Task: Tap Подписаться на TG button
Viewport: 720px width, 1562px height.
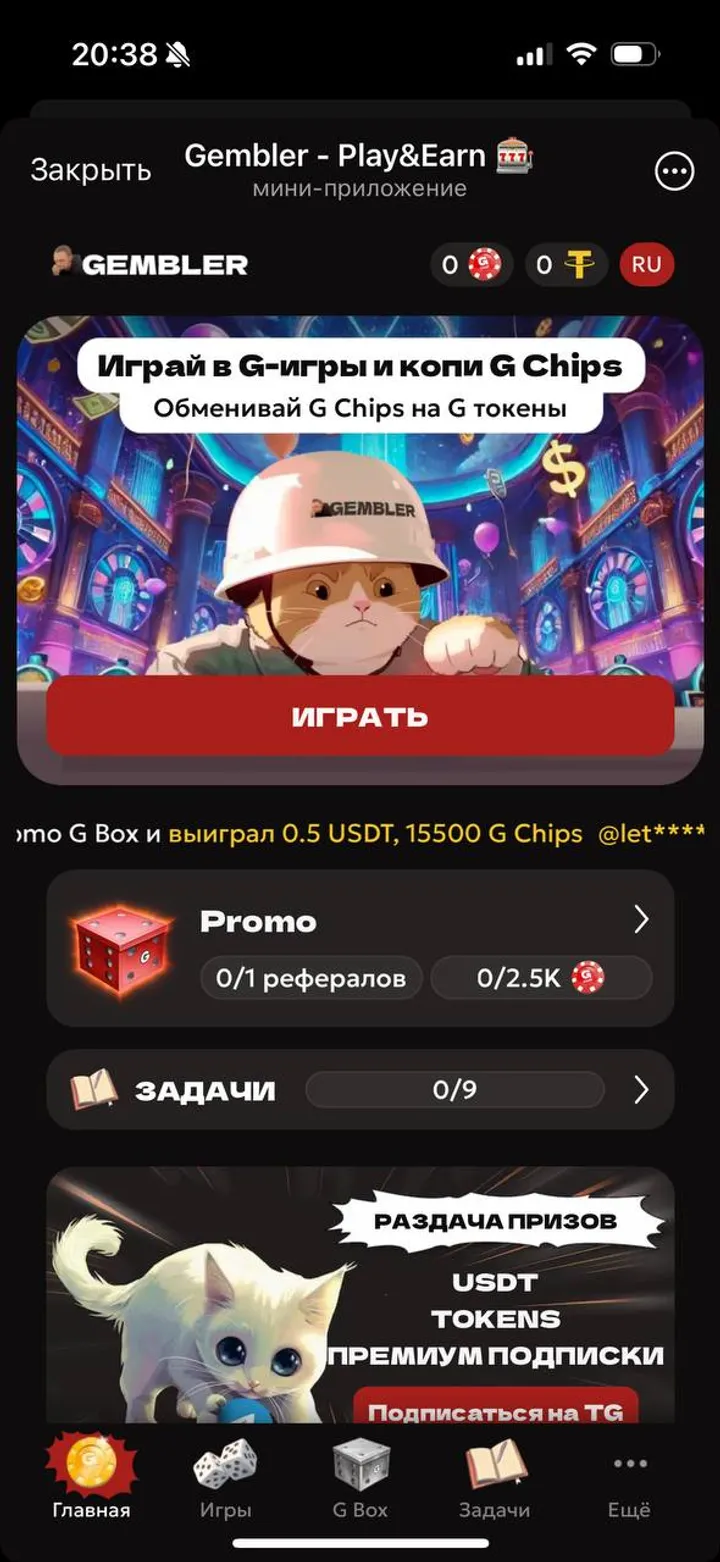Action: point(495,1408)
